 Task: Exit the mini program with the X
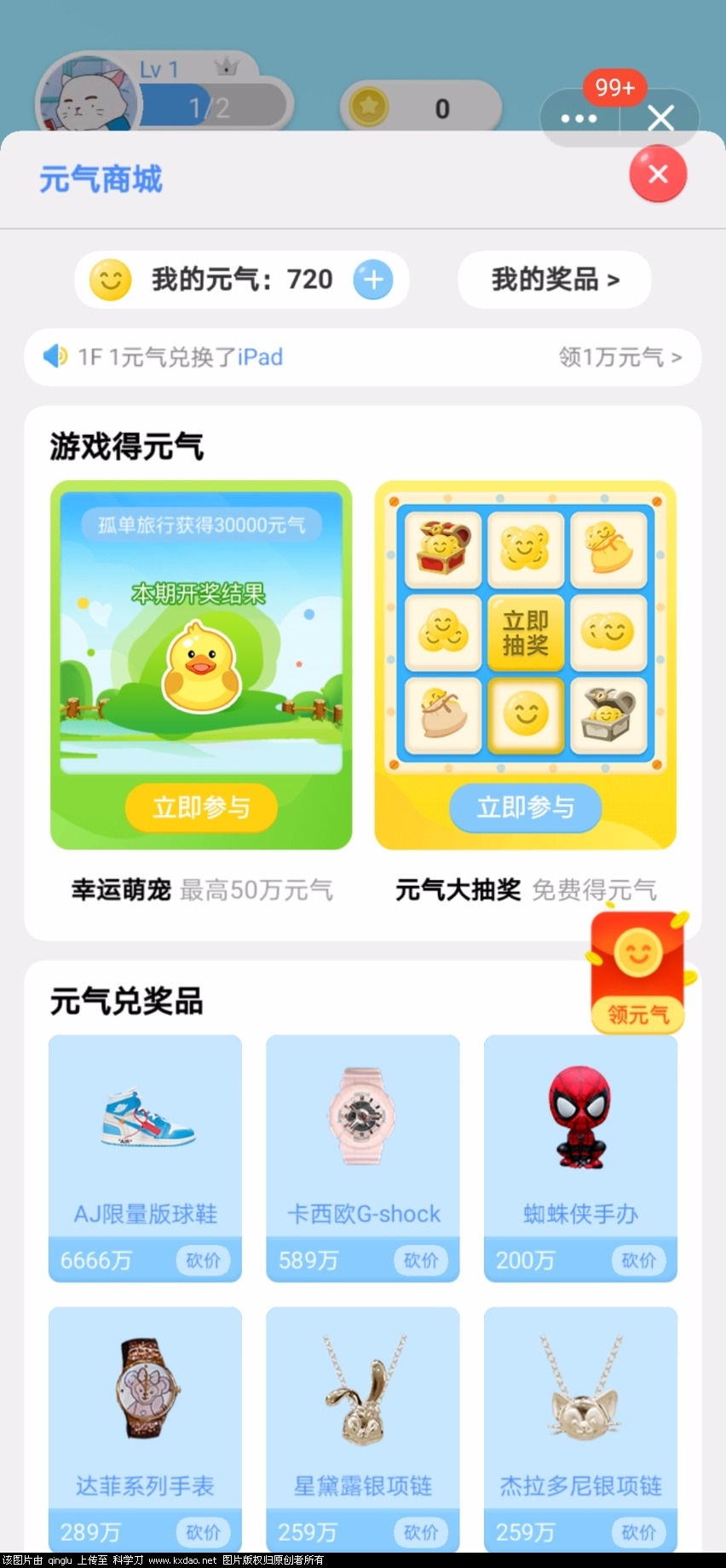(x=661, y=118)
